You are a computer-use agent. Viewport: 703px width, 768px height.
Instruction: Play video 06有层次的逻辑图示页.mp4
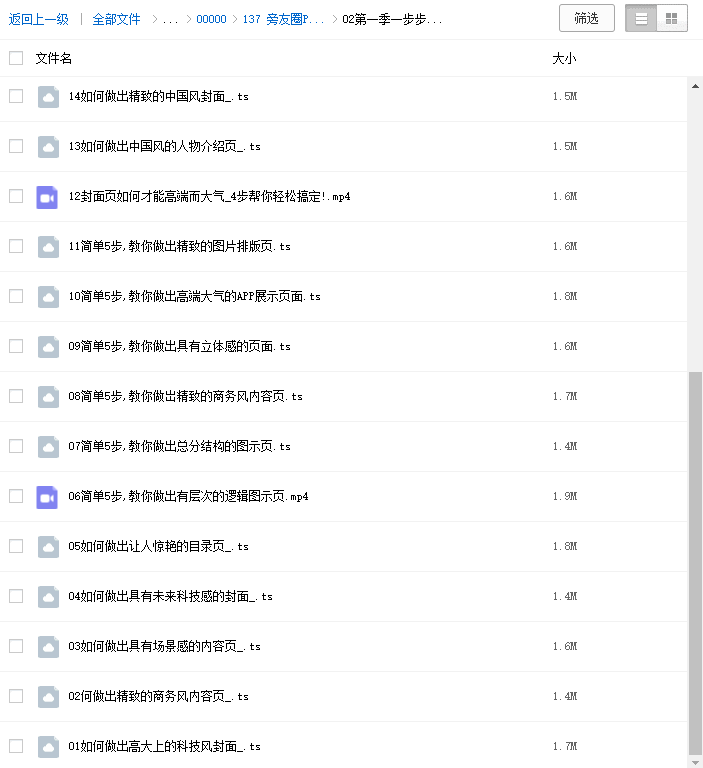[188, 497]
